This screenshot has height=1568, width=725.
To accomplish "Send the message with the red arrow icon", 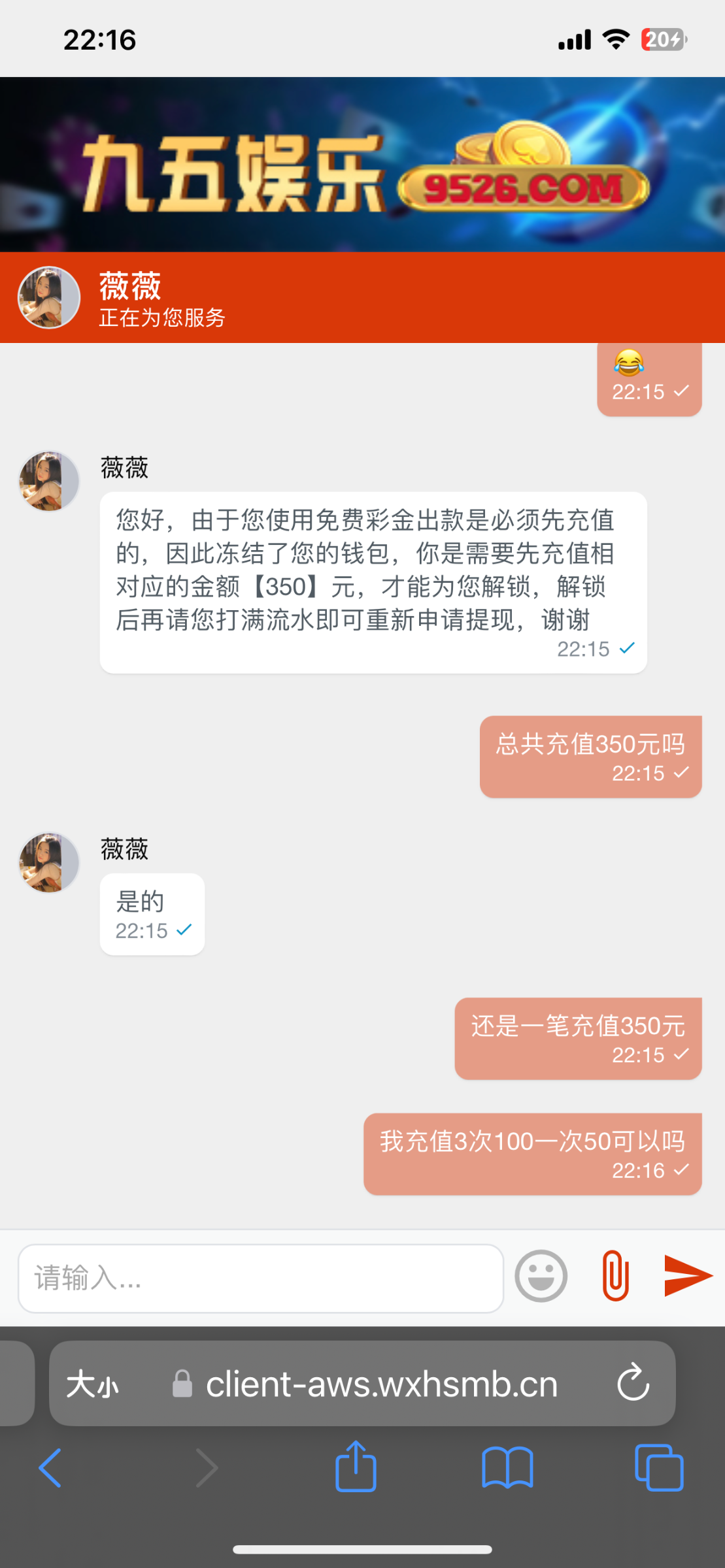I will point(686,1275).
